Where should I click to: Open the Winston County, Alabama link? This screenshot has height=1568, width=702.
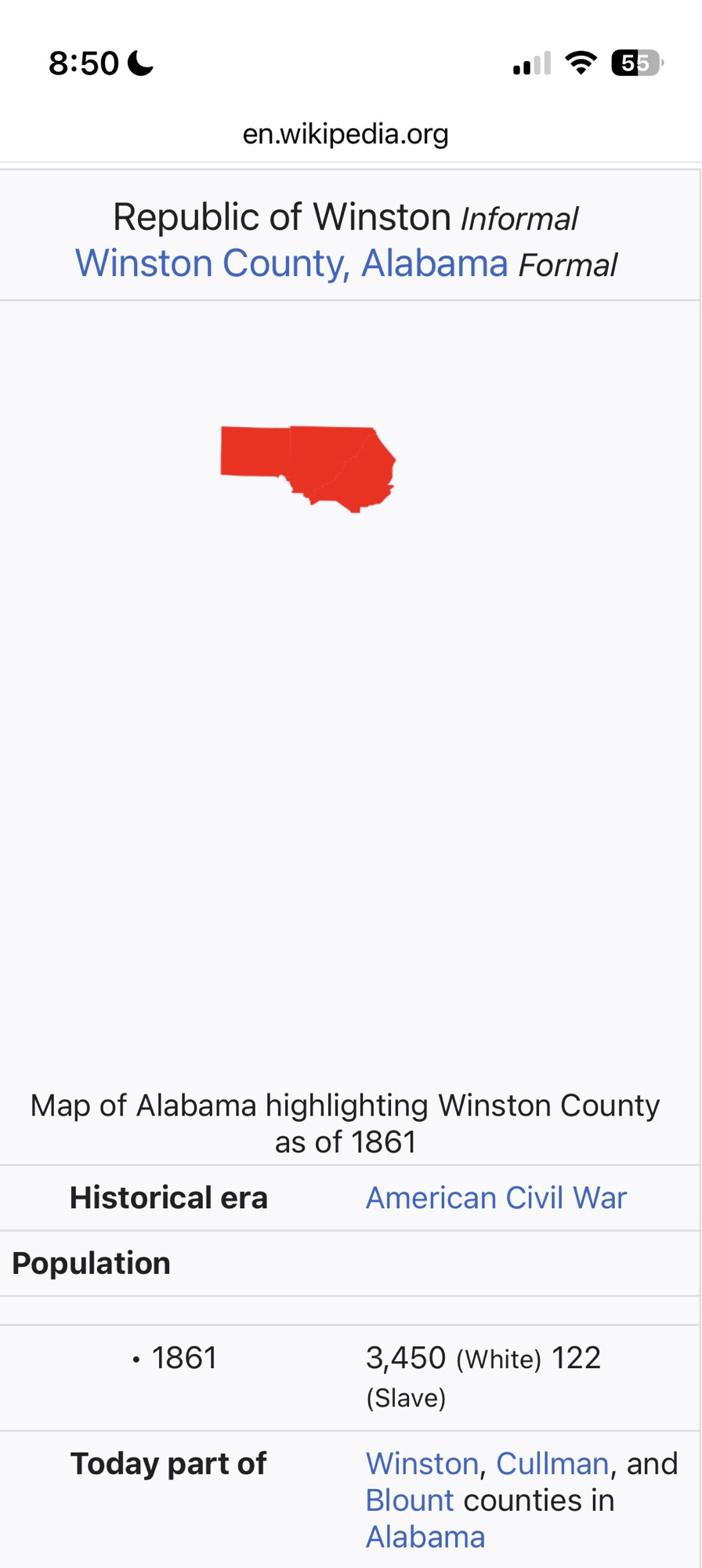(x=291, y=263)
